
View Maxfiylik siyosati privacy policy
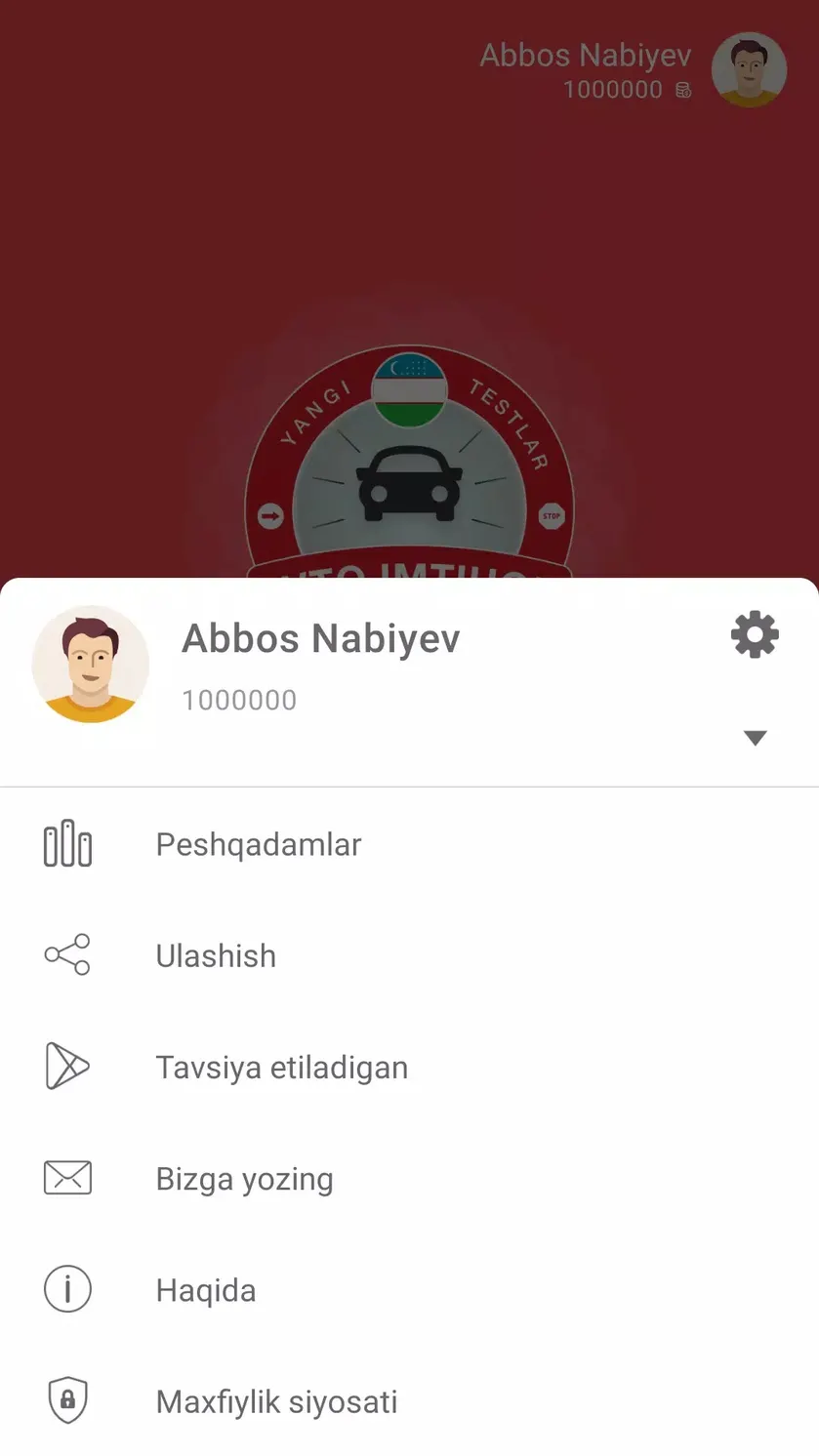[x=409, y=1401]
